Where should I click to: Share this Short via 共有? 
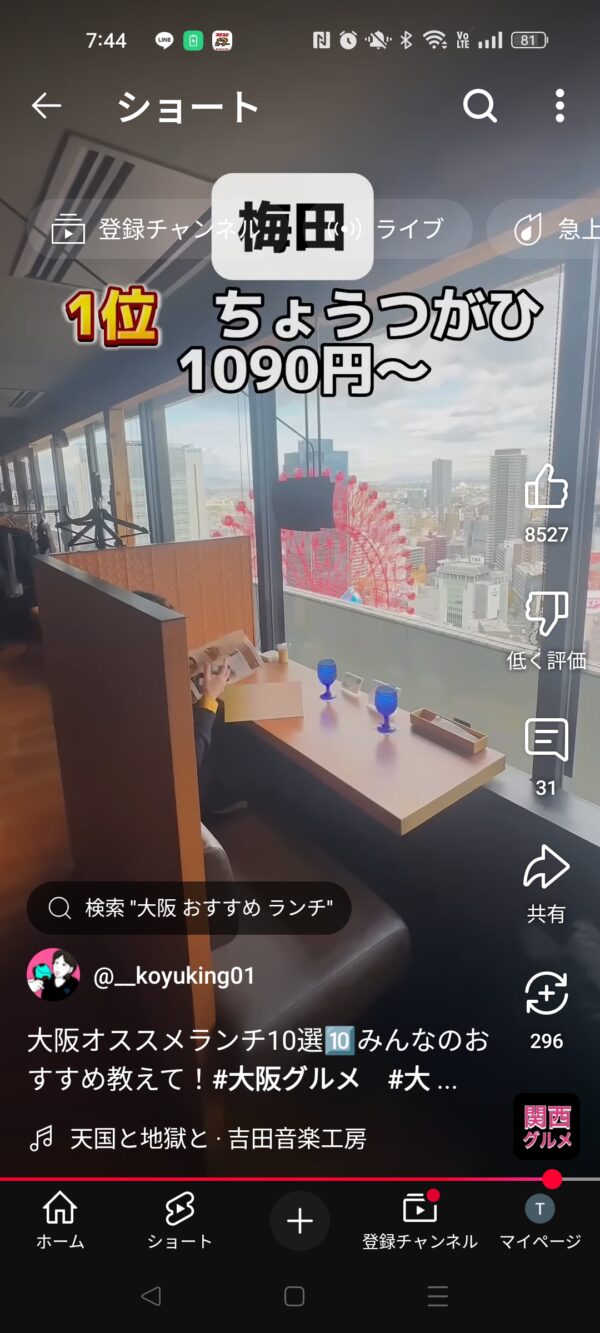[546, 868]
